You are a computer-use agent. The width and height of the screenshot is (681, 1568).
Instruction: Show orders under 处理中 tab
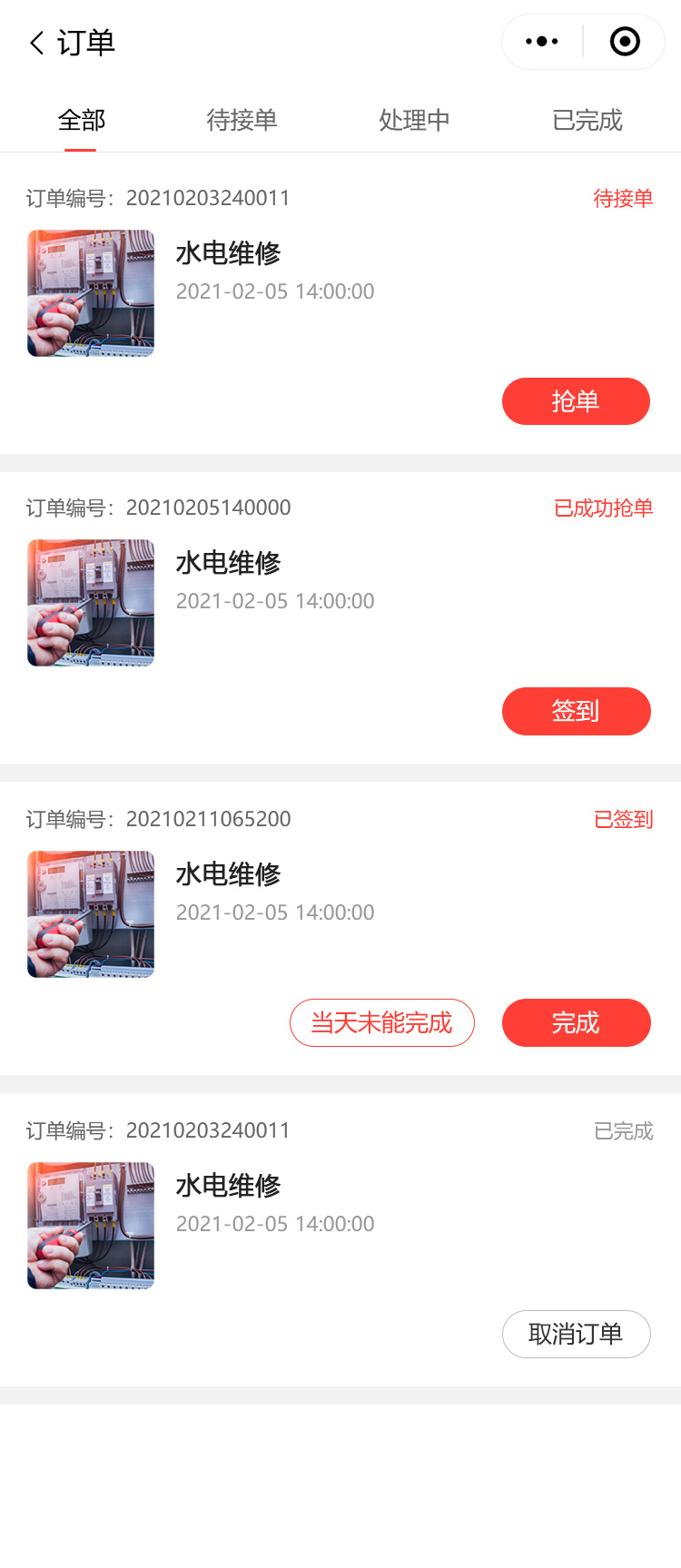pos(414,120)
